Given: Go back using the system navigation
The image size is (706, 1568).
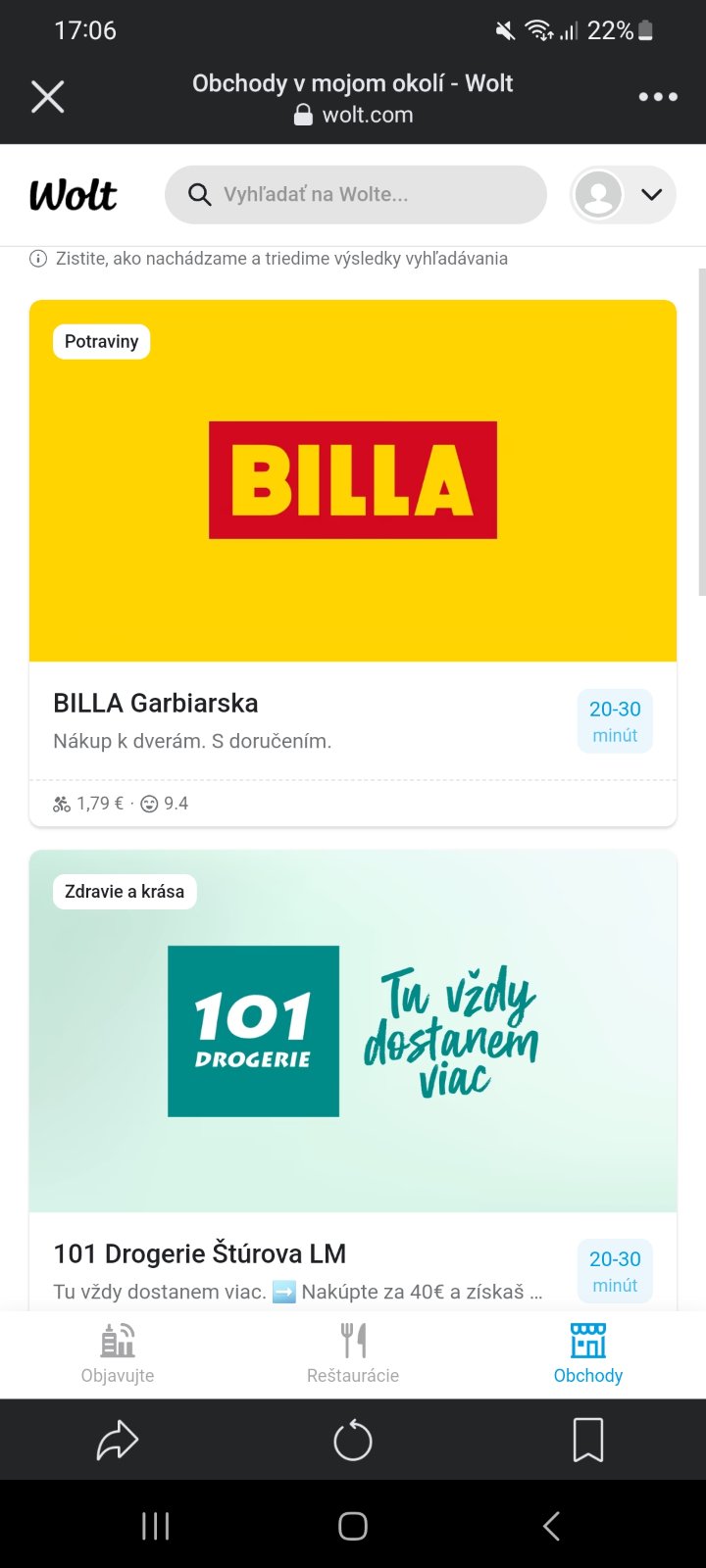Looking at the screenshot, I should tap(551, 1526).
